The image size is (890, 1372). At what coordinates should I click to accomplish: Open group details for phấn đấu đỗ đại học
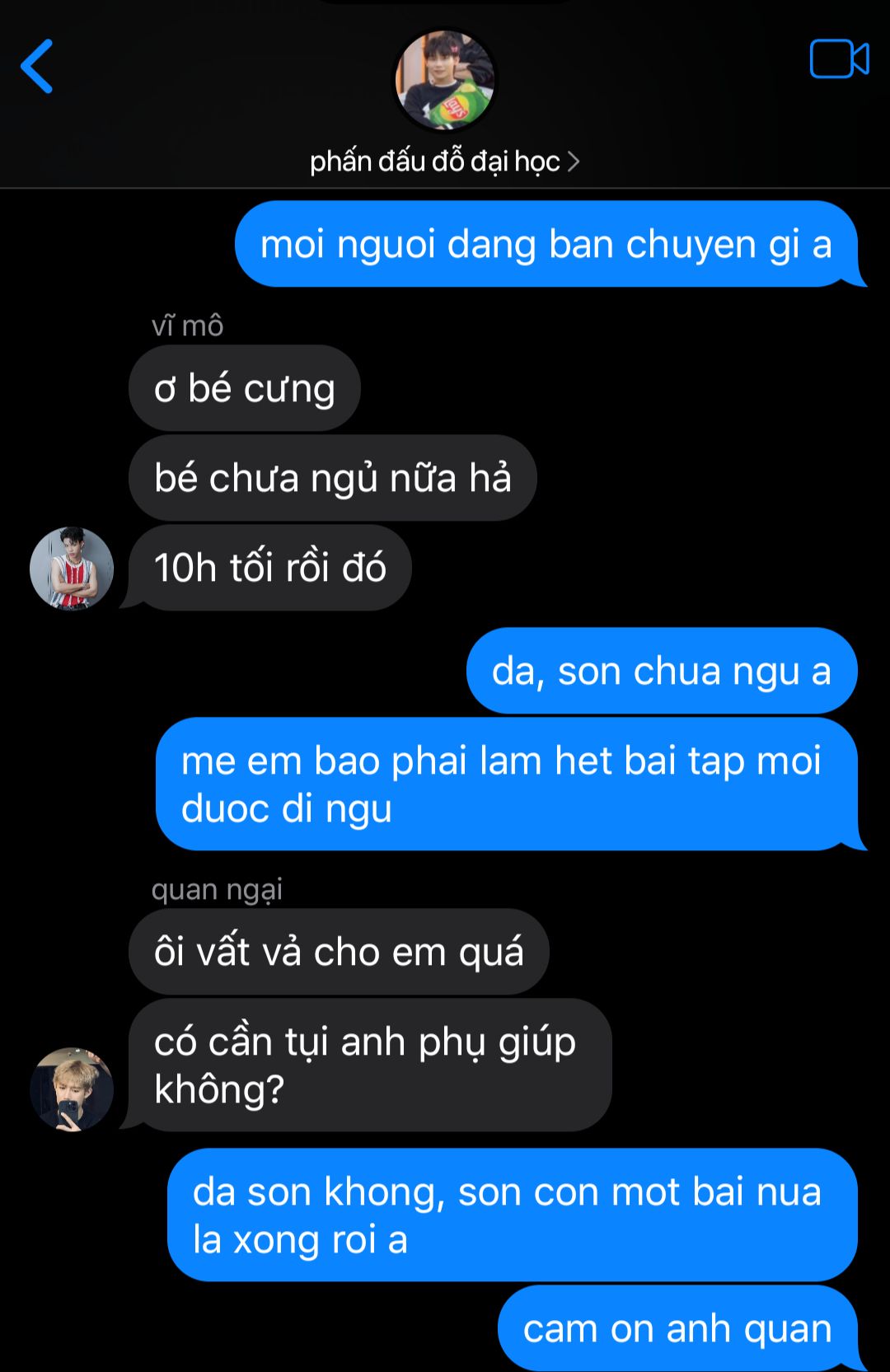click(x=444, y=162)
